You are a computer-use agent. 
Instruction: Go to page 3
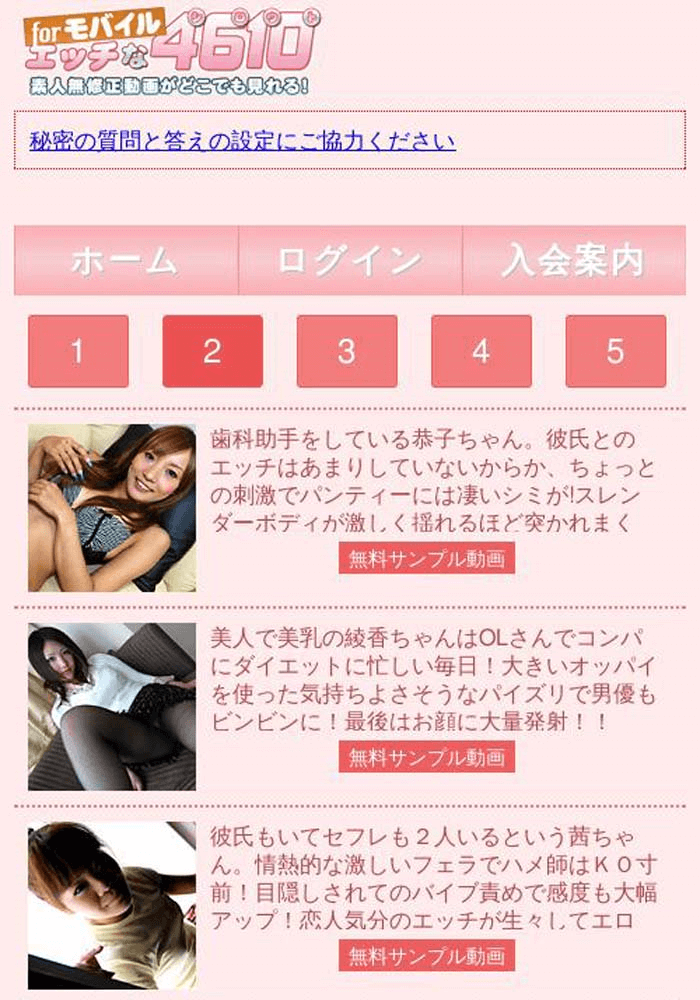[x=346, y=351]
